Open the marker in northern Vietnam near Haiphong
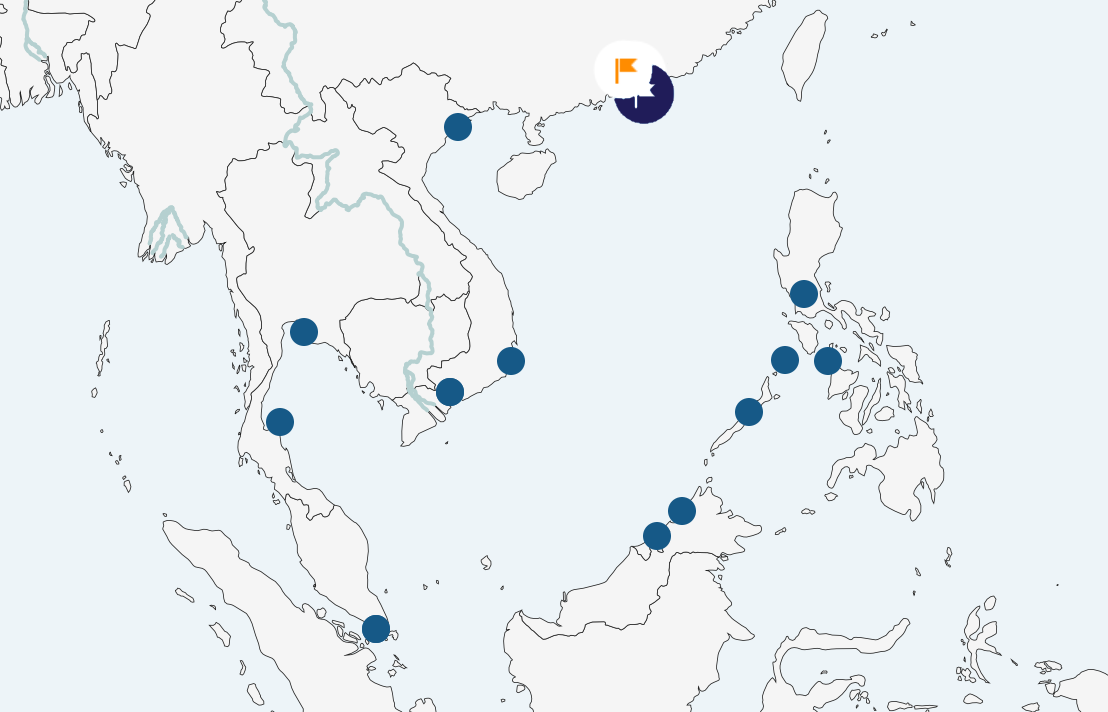Screen dimensions: 1108x712 coord(457,127)
